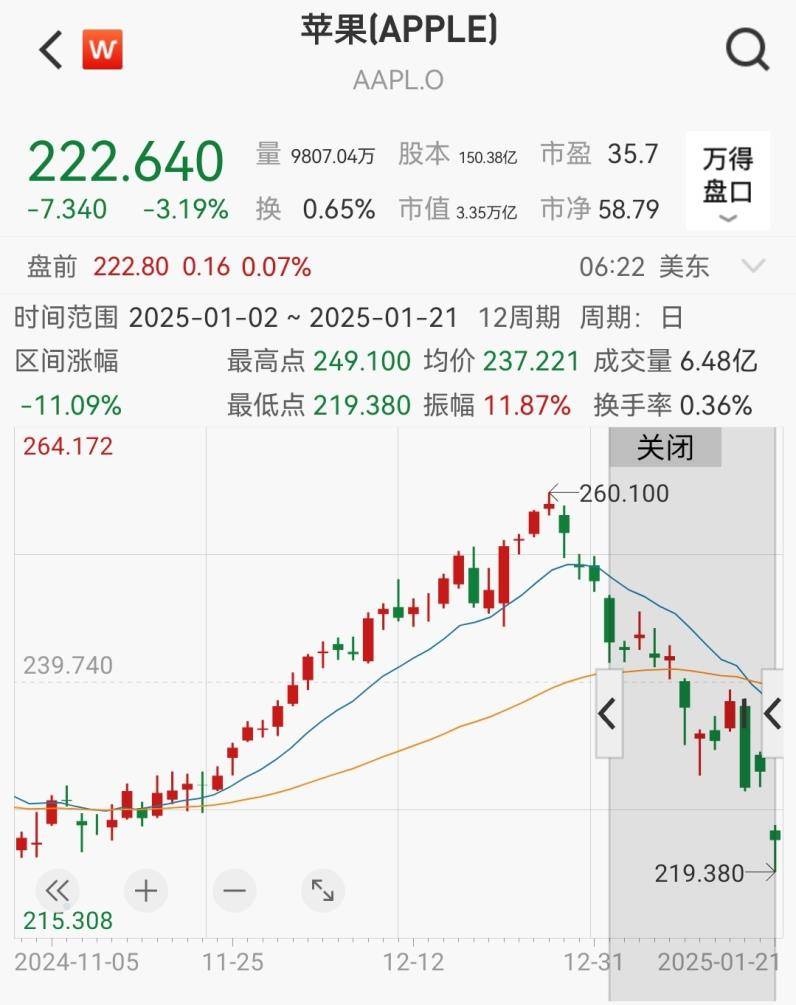Expand chart fullscreen with diagonal arrows icon
This screenshot has width=796, height=1005.
point(321,890)
